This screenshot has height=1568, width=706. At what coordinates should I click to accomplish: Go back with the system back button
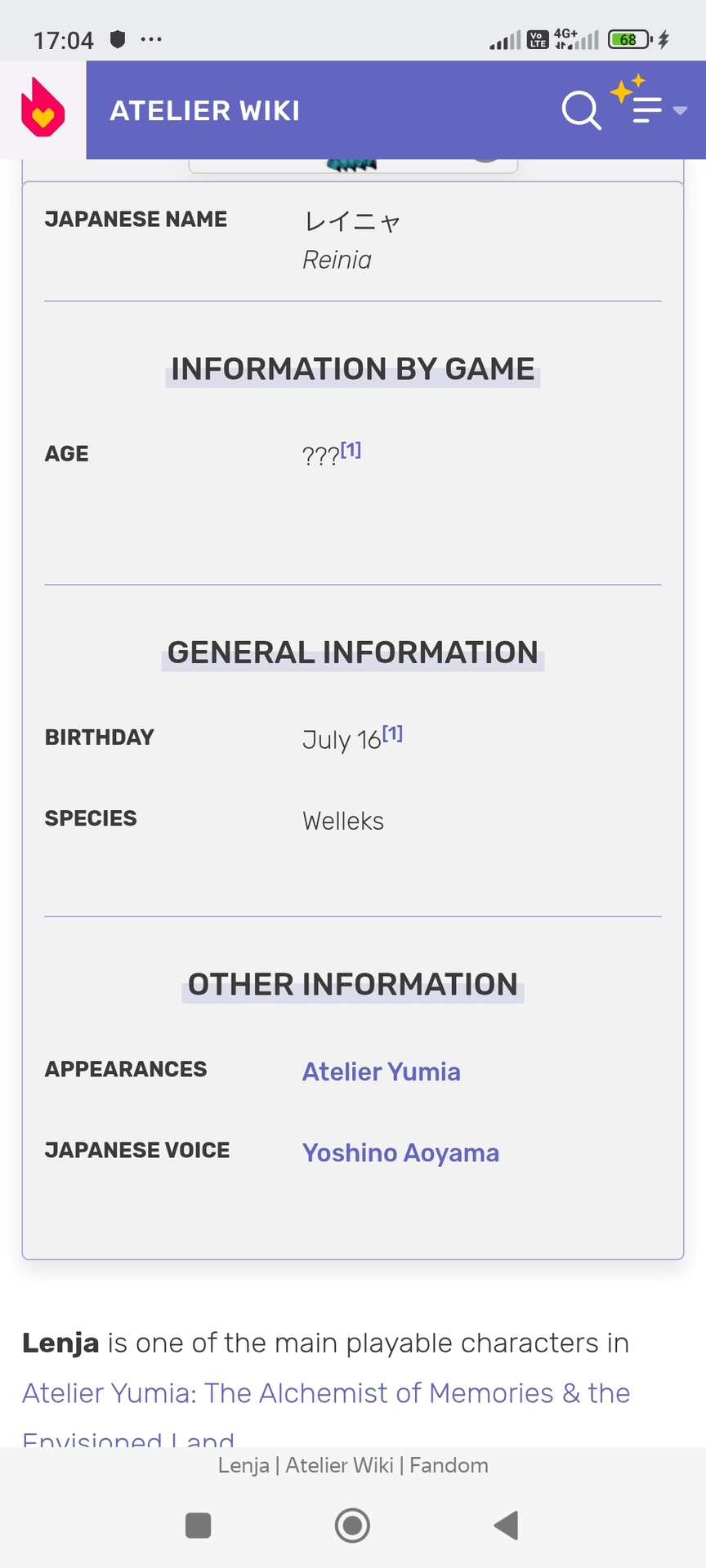(506, 1525)
